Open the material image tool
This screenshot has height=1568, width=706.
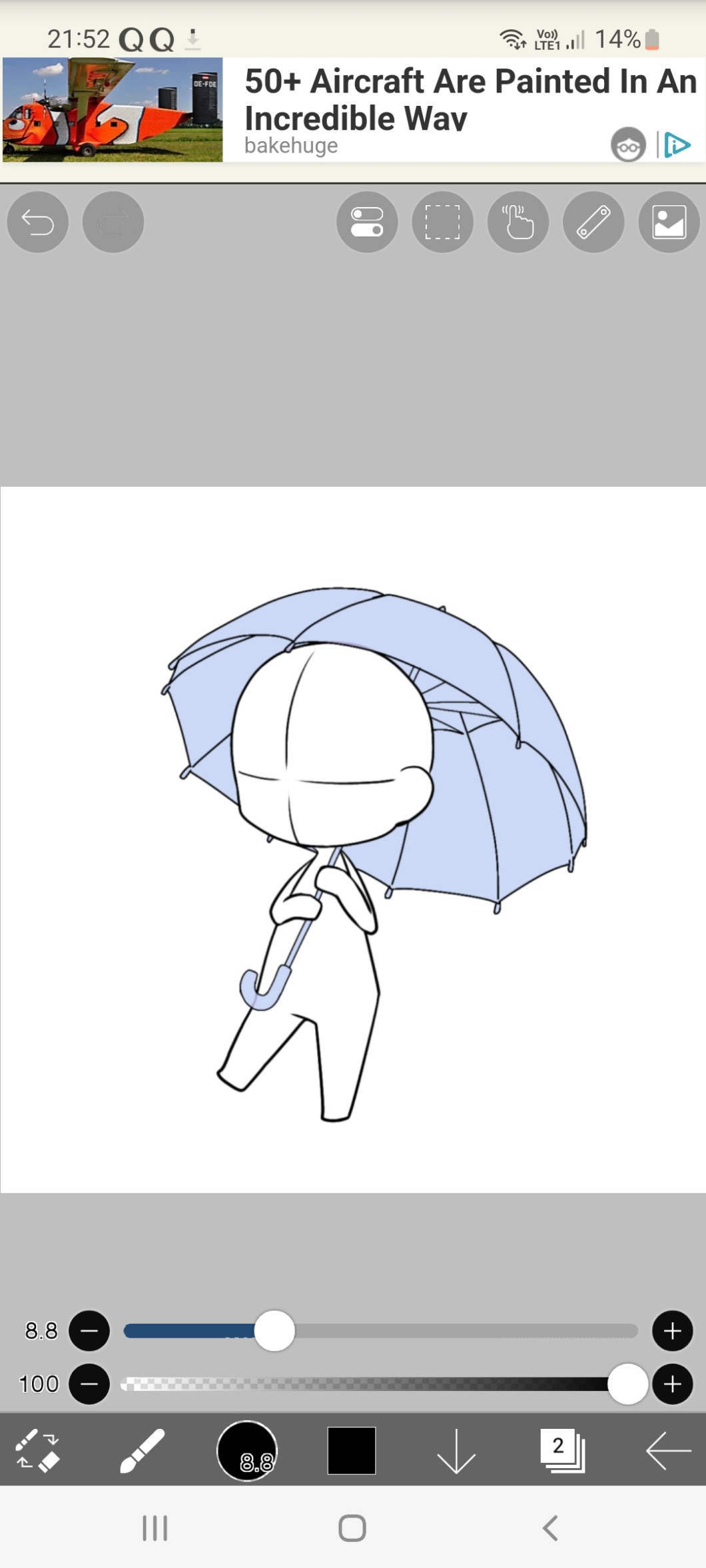(x=669, y=222)
